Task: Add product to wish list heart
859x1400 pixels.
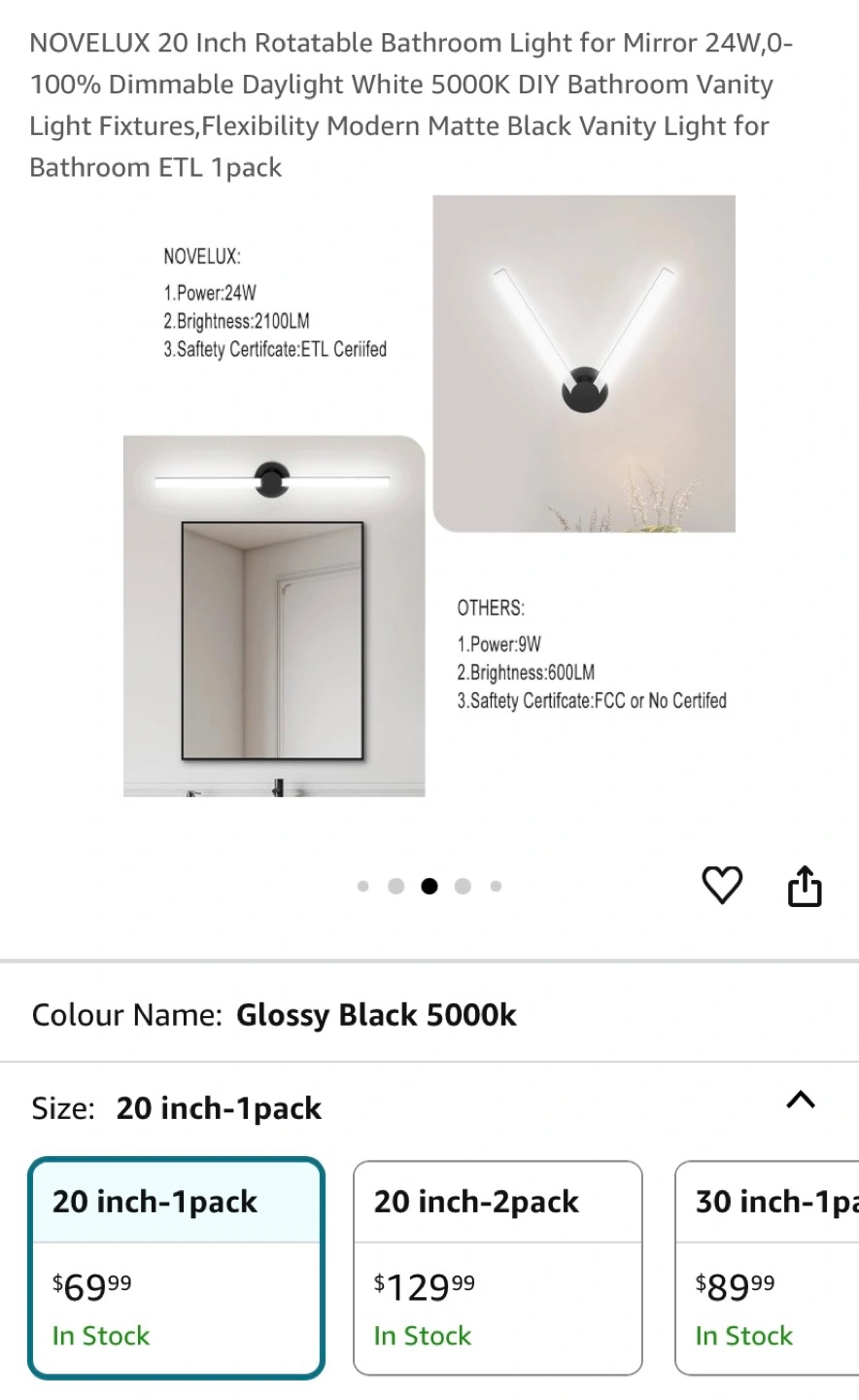Action: (721, 885)
